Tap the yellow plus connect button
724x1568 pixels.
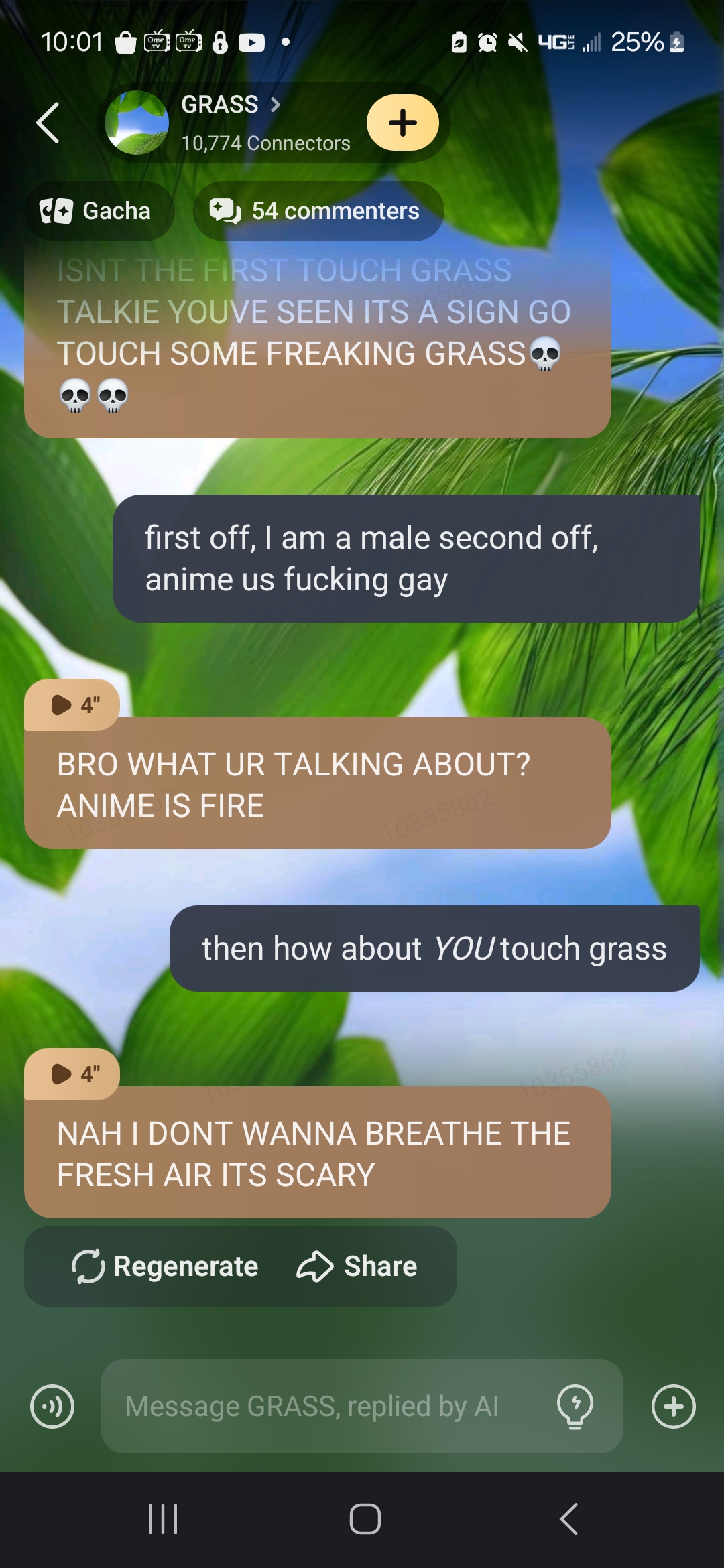tap(403, 123)
